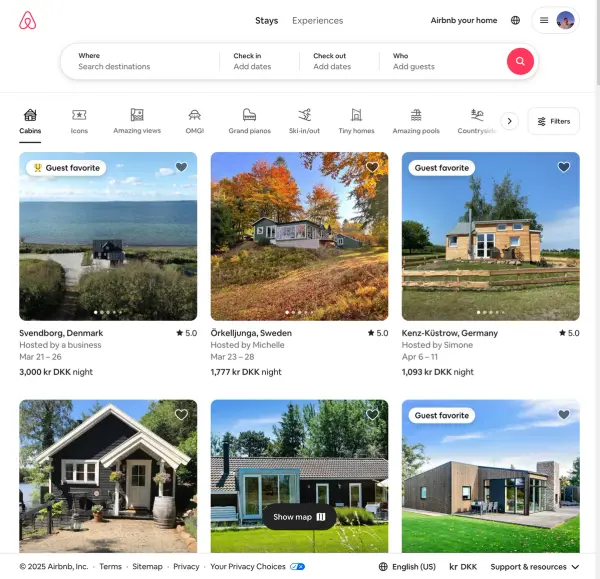Viewport: 600px width, 579px height.
Task: Open the Airbnb your home link
Action: (x=463, y=20)
